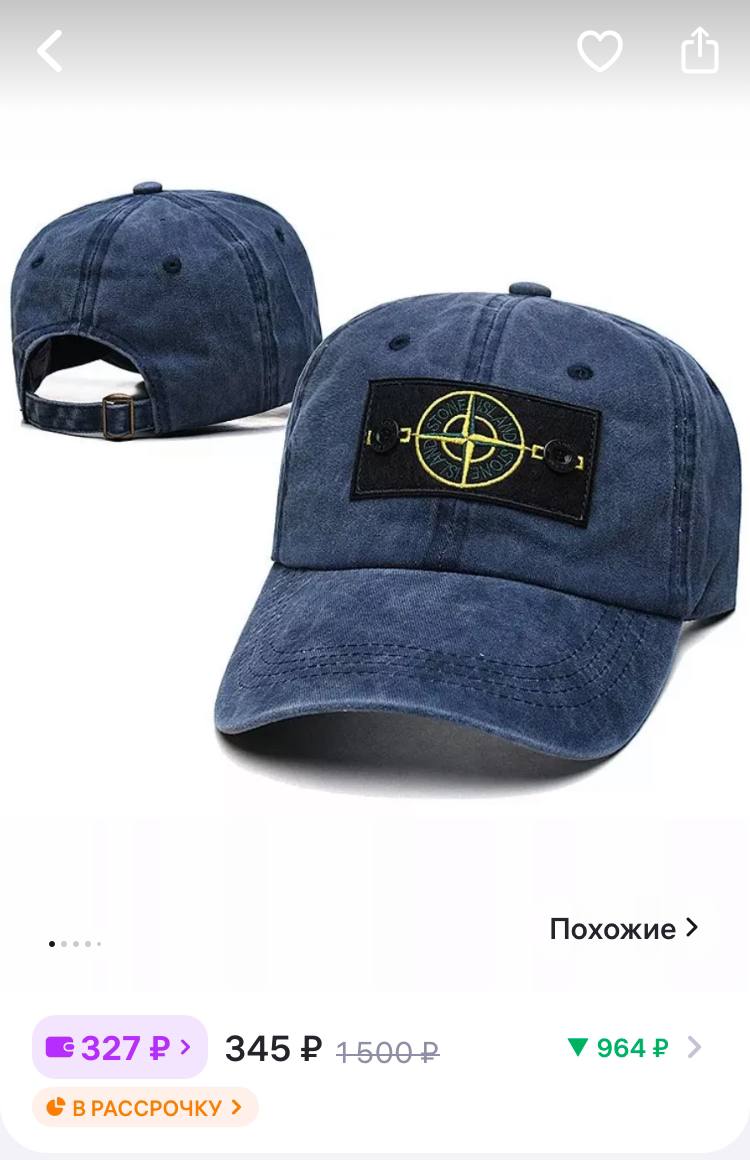750x1160 pixels.
Task: Open the 964 ₽ price drop details
Action: point(634,1048)
